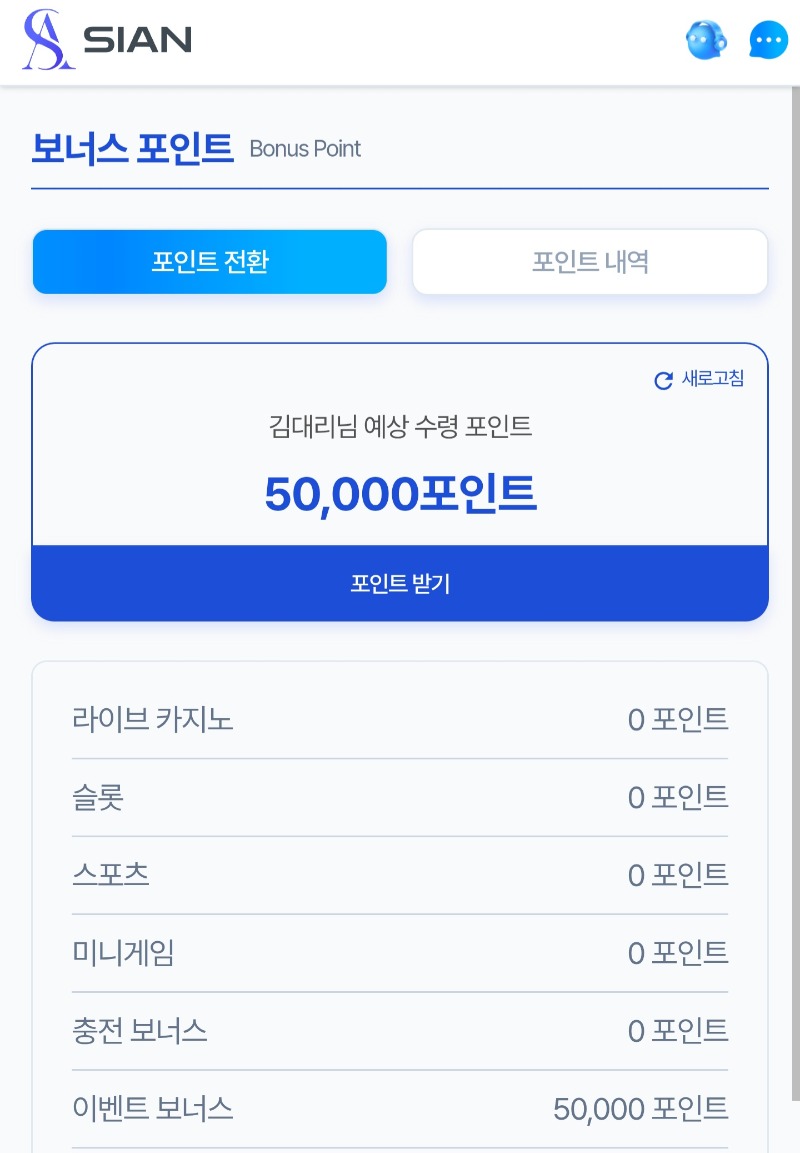Go to home via SIAN logo
This screenshot has height=1153, width=800.
(107, 40)
